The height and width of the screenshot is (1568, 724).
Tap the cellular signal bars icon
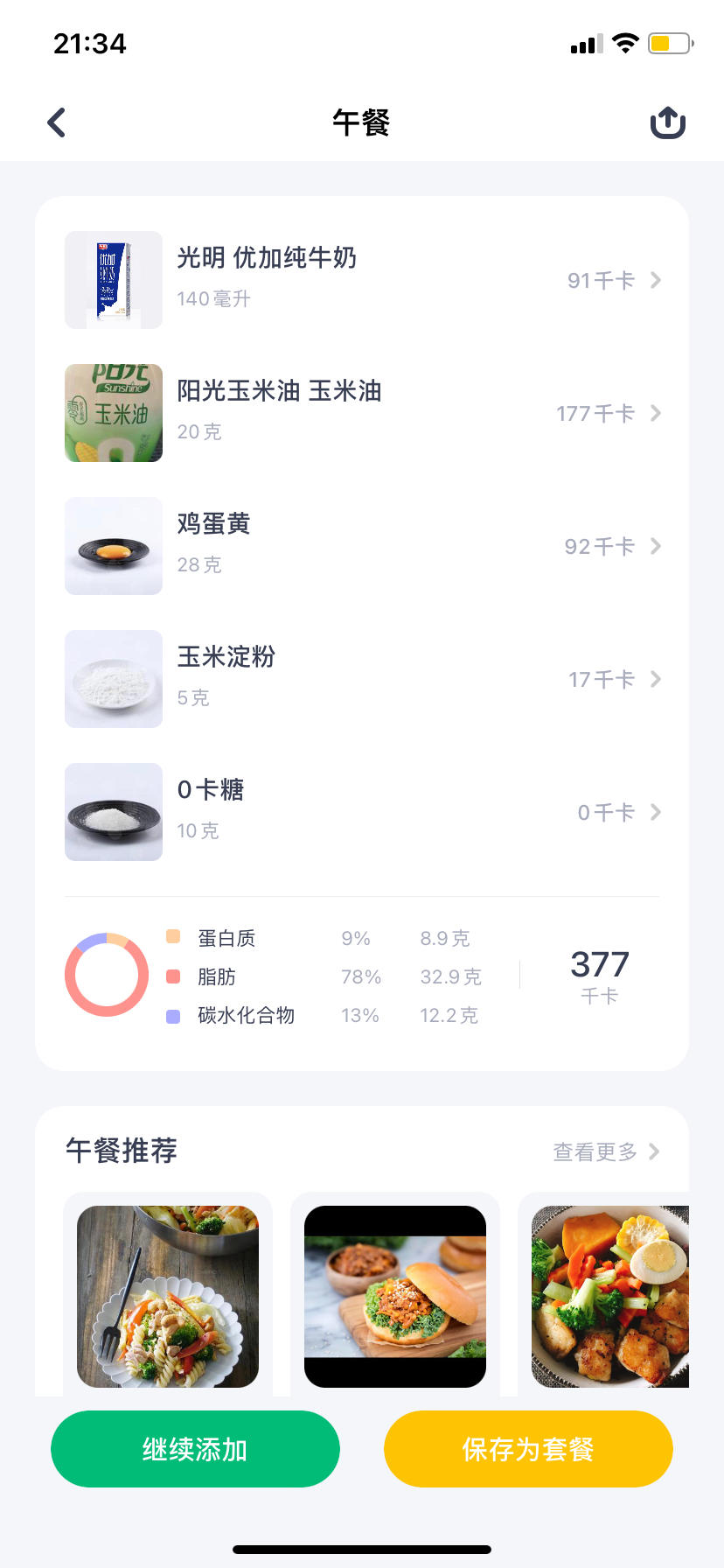click(x=585, y=43)
